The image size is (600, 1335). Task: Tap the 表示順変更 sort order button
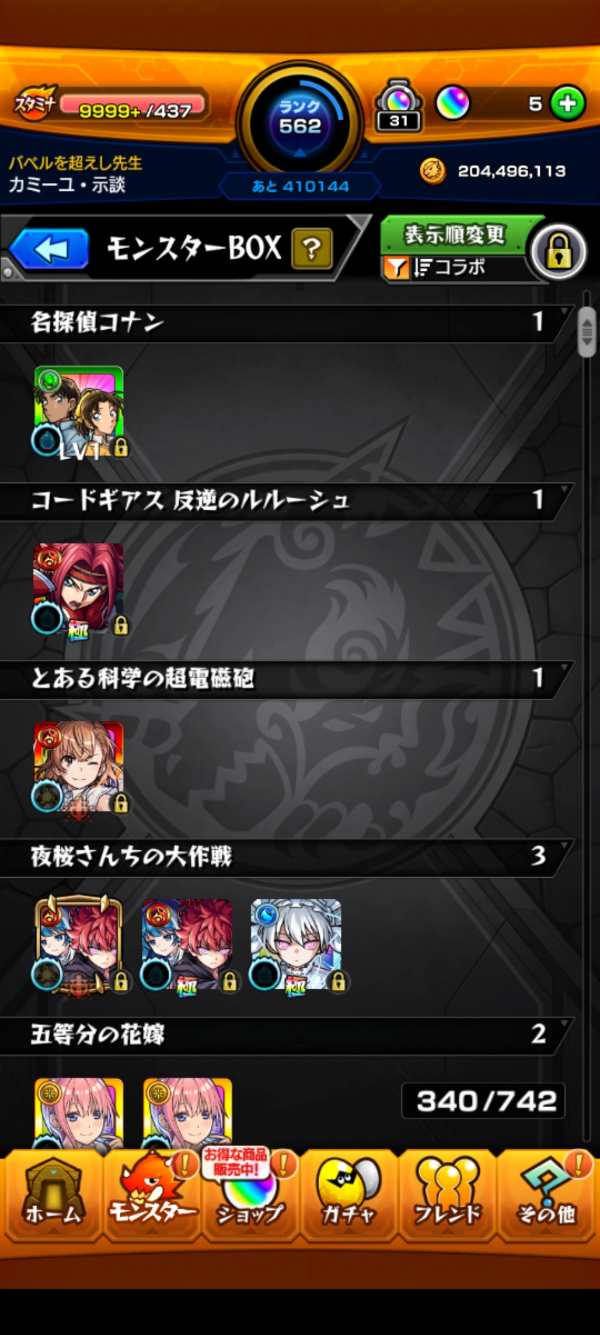pos(455,236)
